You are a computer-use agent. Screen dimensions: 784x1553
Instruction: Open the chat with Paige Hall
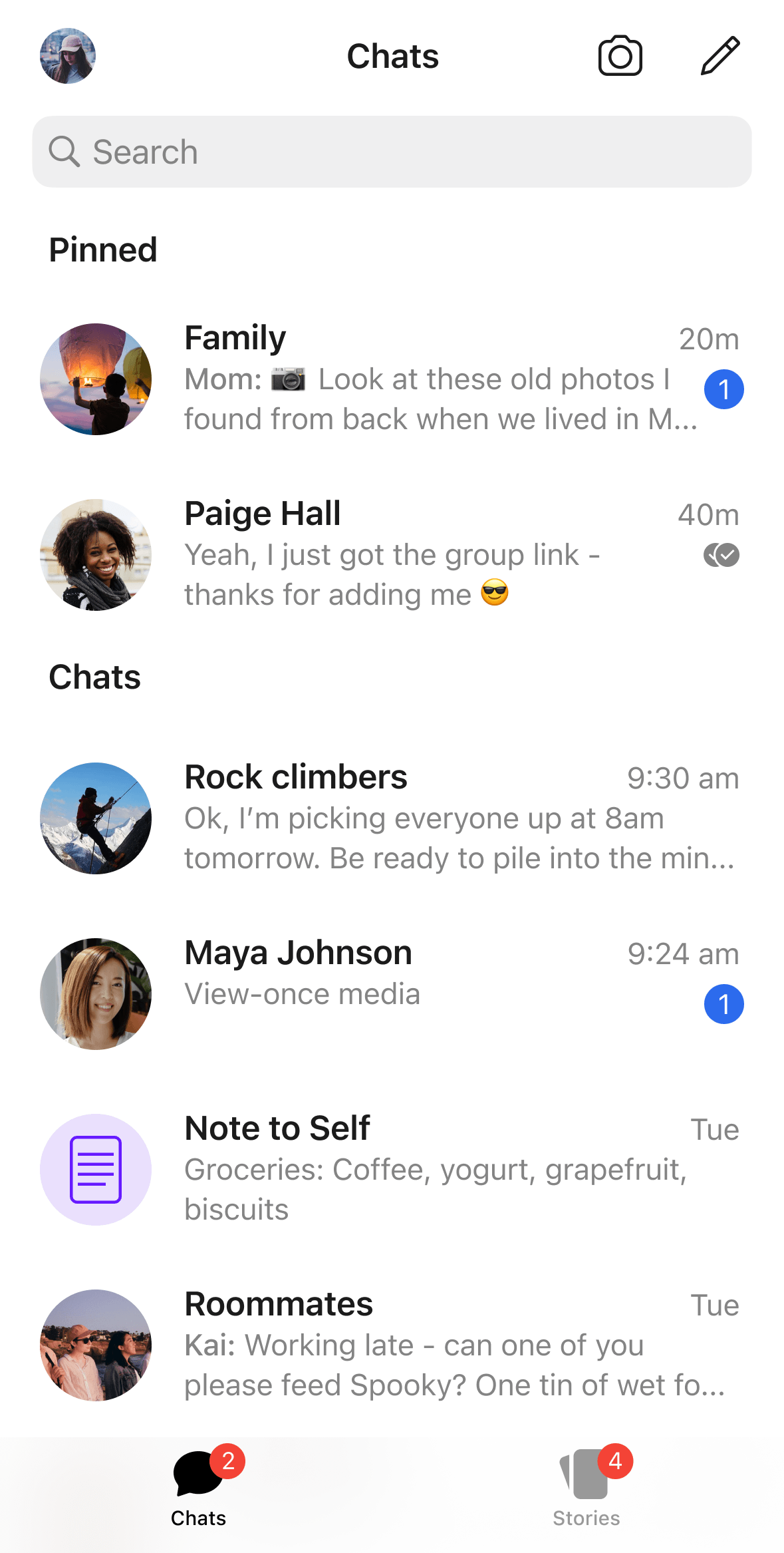pos(392,555)
